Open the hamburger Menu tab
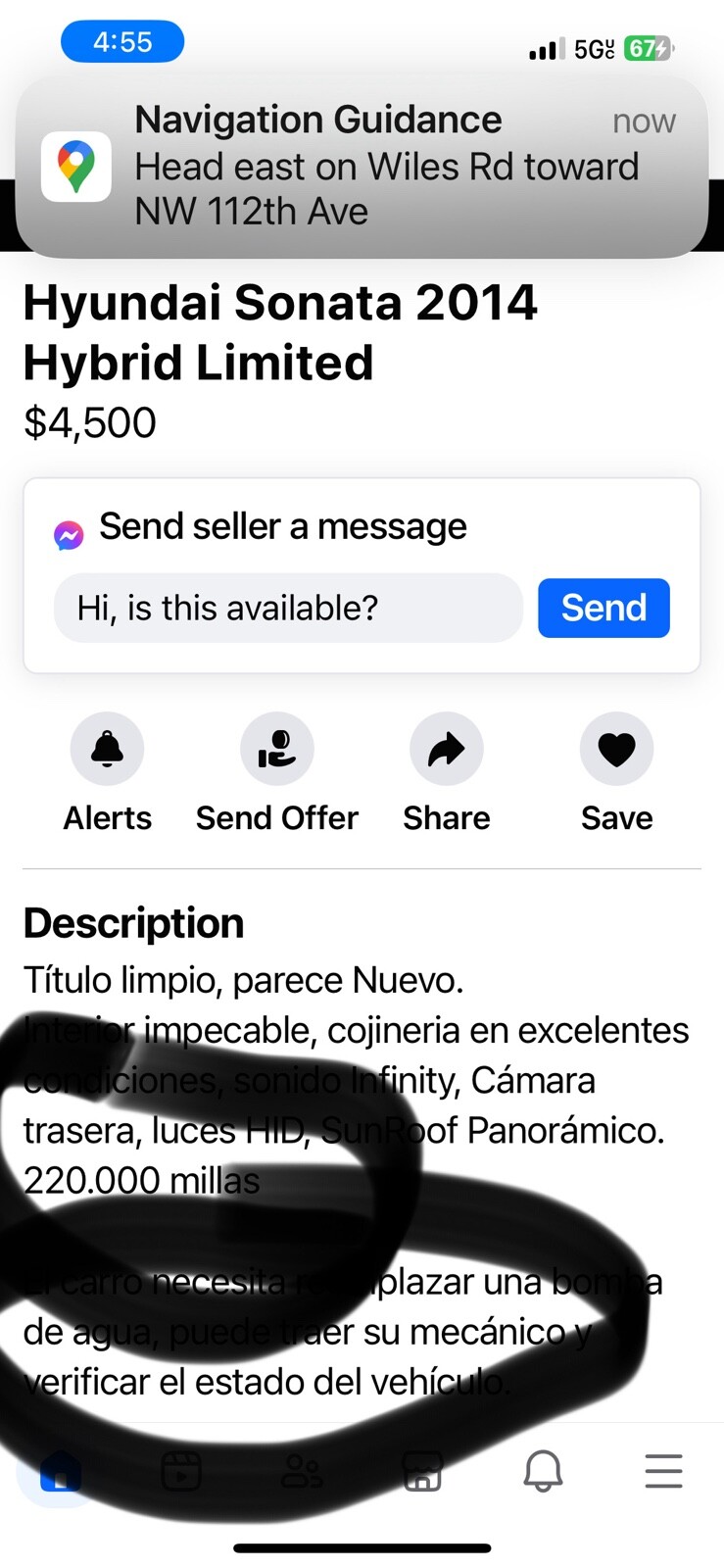The image size is (724, 1568). [x=663, y=1471]
